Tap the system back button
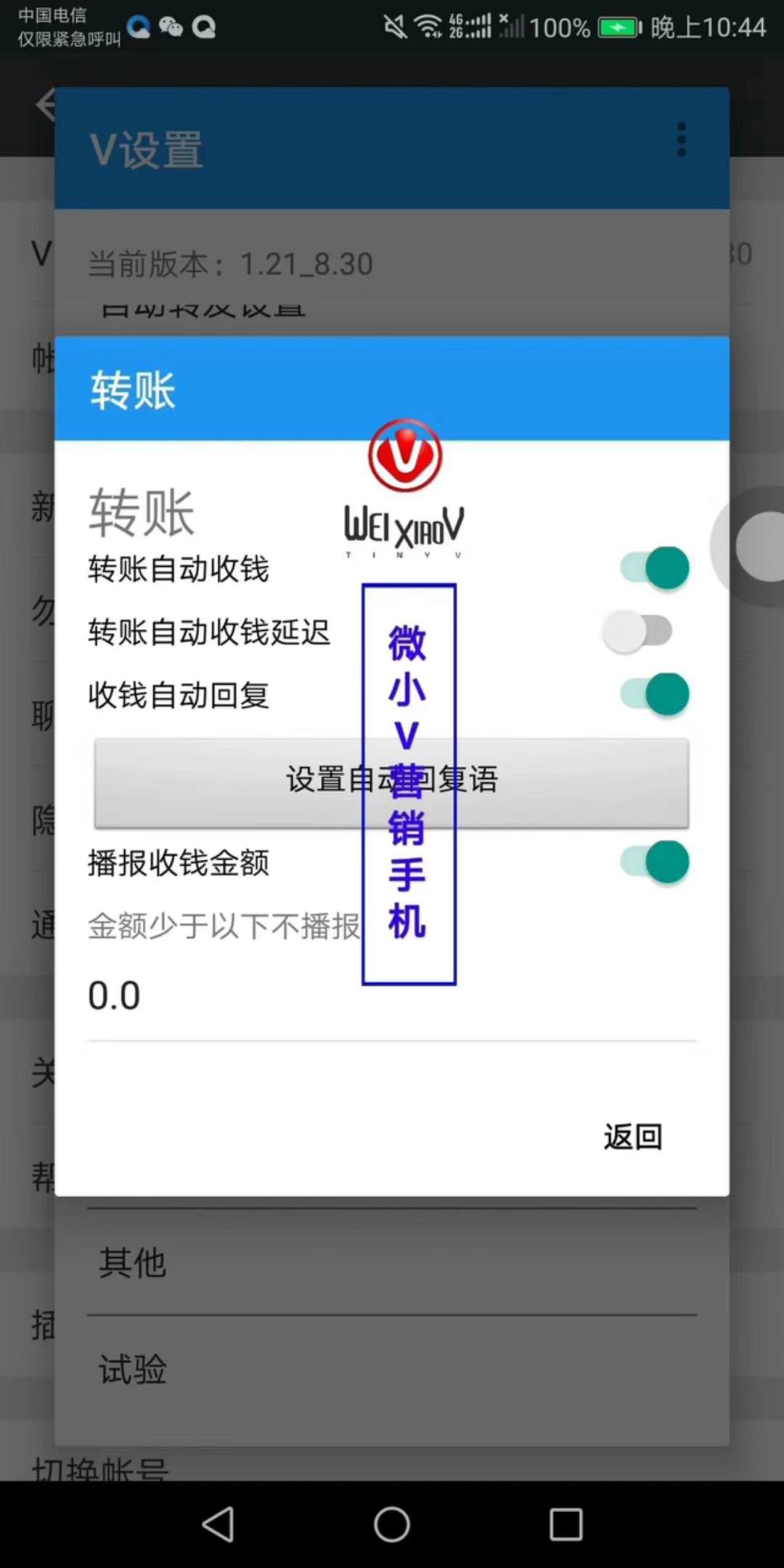 [218, 1524]
